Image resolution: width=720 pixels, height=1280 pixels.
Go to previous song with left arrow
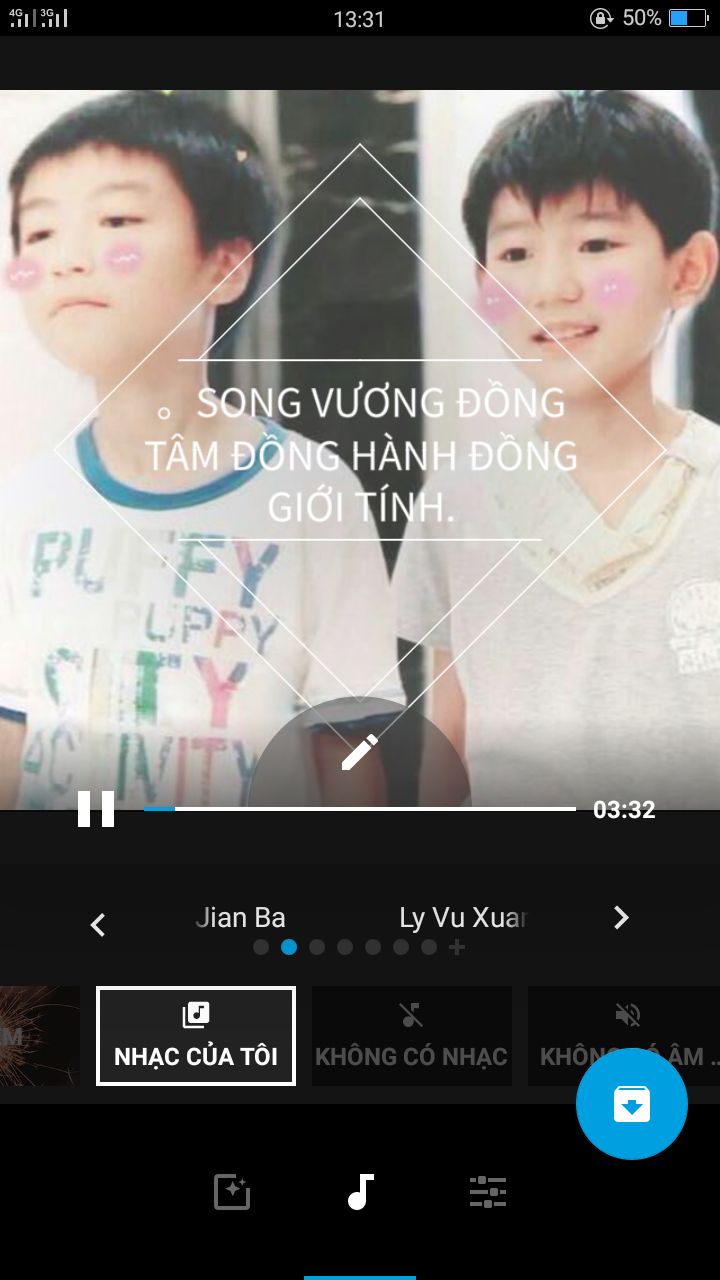click(98, 924)
